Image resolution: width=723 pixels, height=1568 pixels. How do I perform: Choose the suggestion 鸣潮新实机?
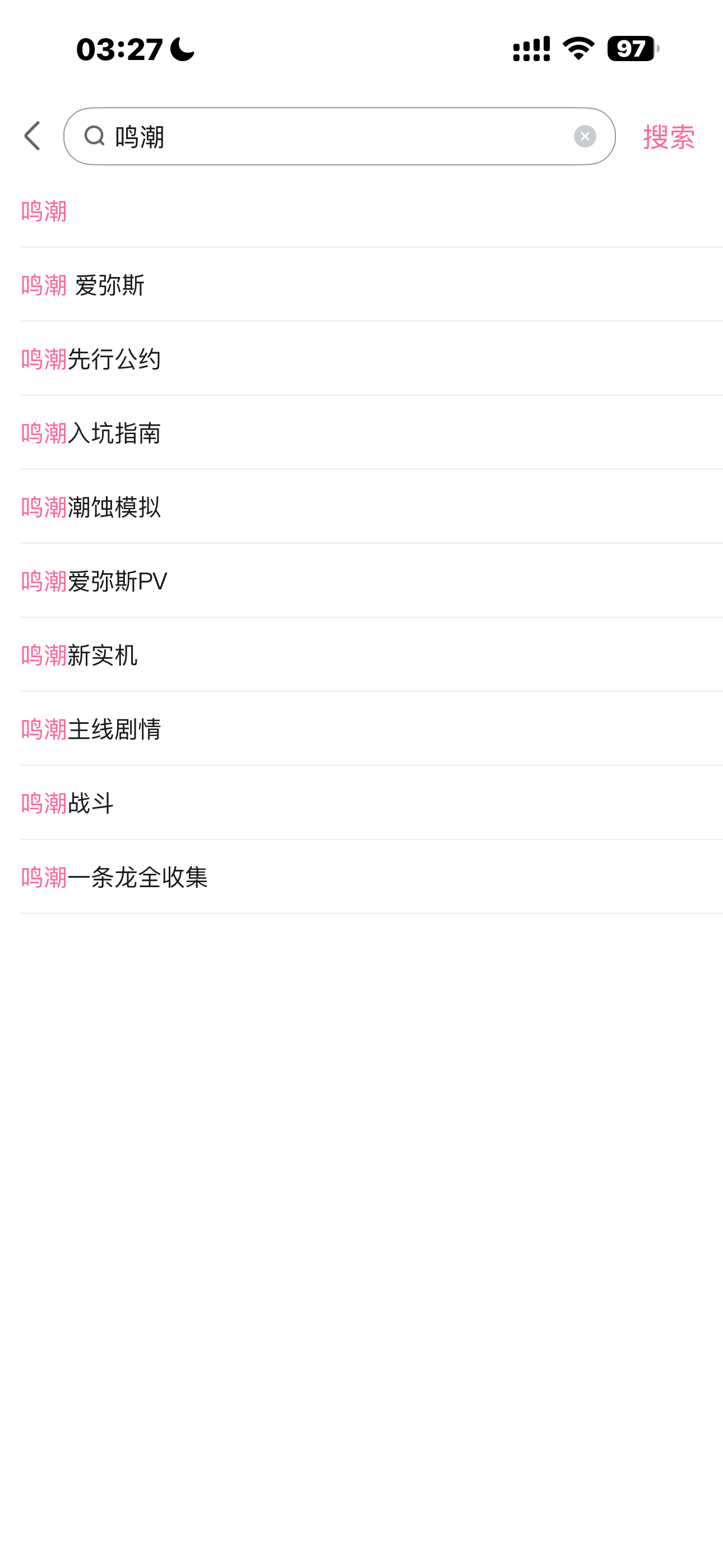tap(79, 655)
